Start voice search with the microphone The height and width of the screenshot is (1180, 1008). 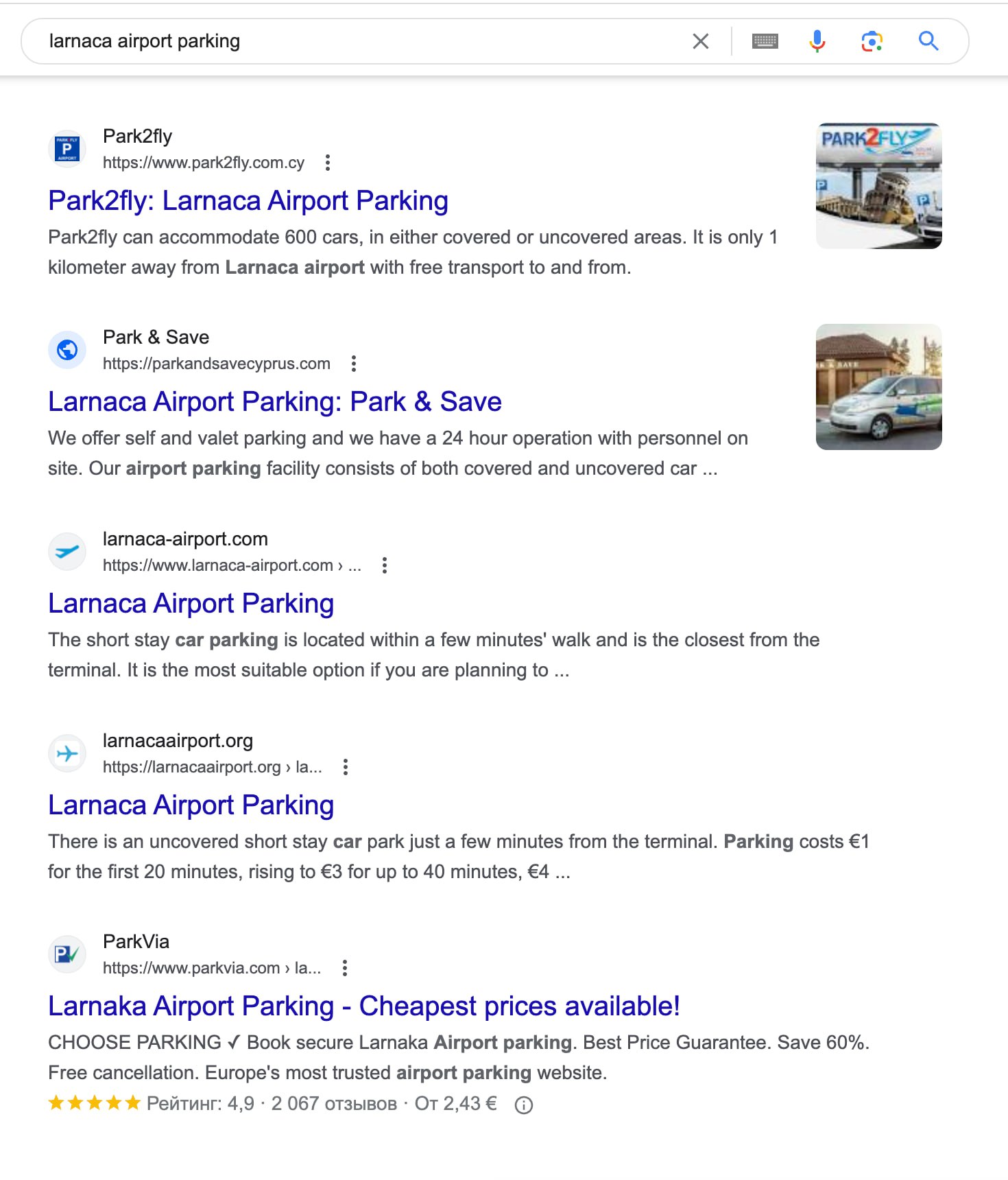click(817, 41)
